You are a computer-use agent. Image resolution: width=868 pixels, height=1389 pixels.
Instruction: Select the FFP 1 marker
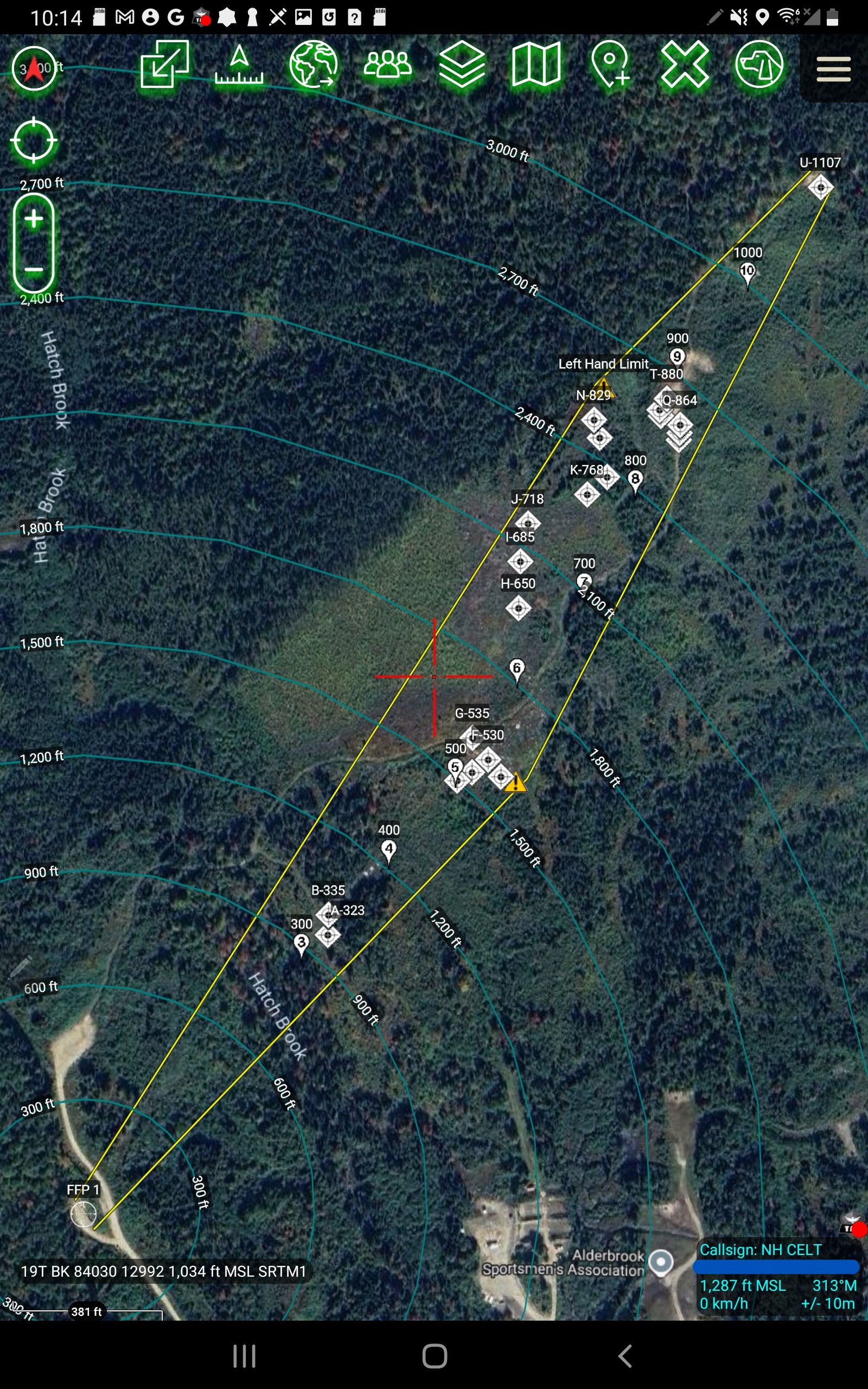click(x=83, y=1214)
